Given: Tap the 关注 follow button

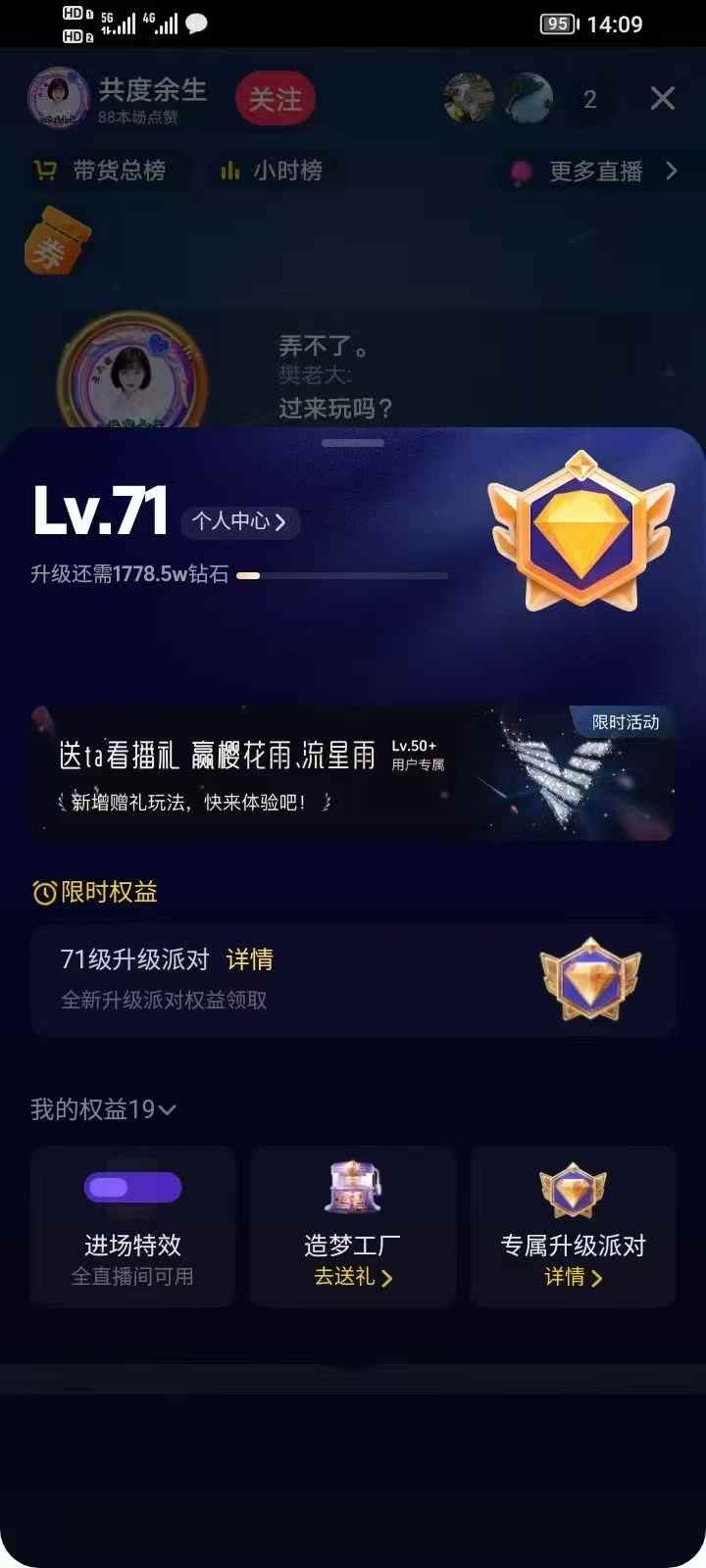Looking at the screenshot, I should point(275,99).
